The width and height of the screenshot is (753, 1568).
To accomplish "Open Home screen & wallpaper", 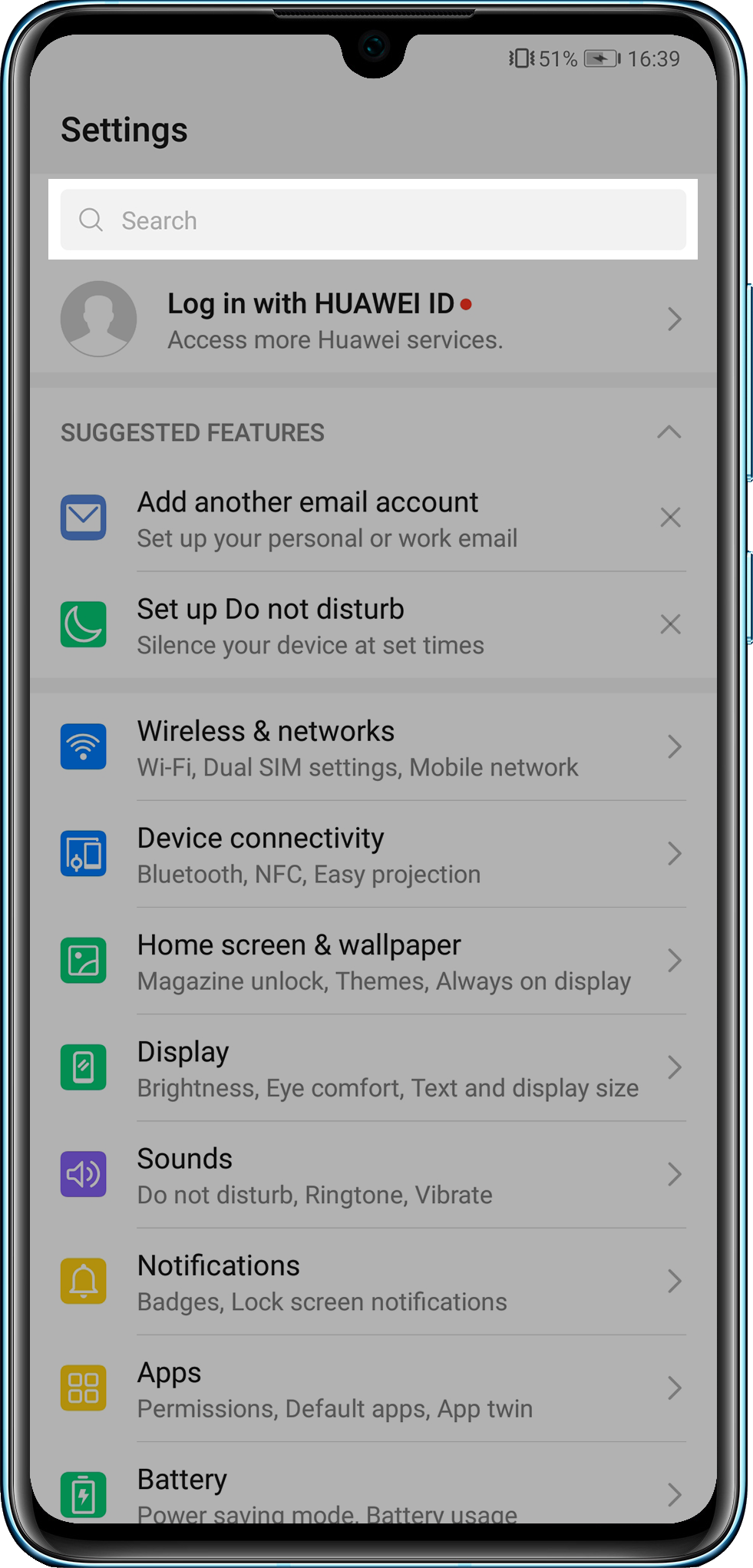I will 373,961.
